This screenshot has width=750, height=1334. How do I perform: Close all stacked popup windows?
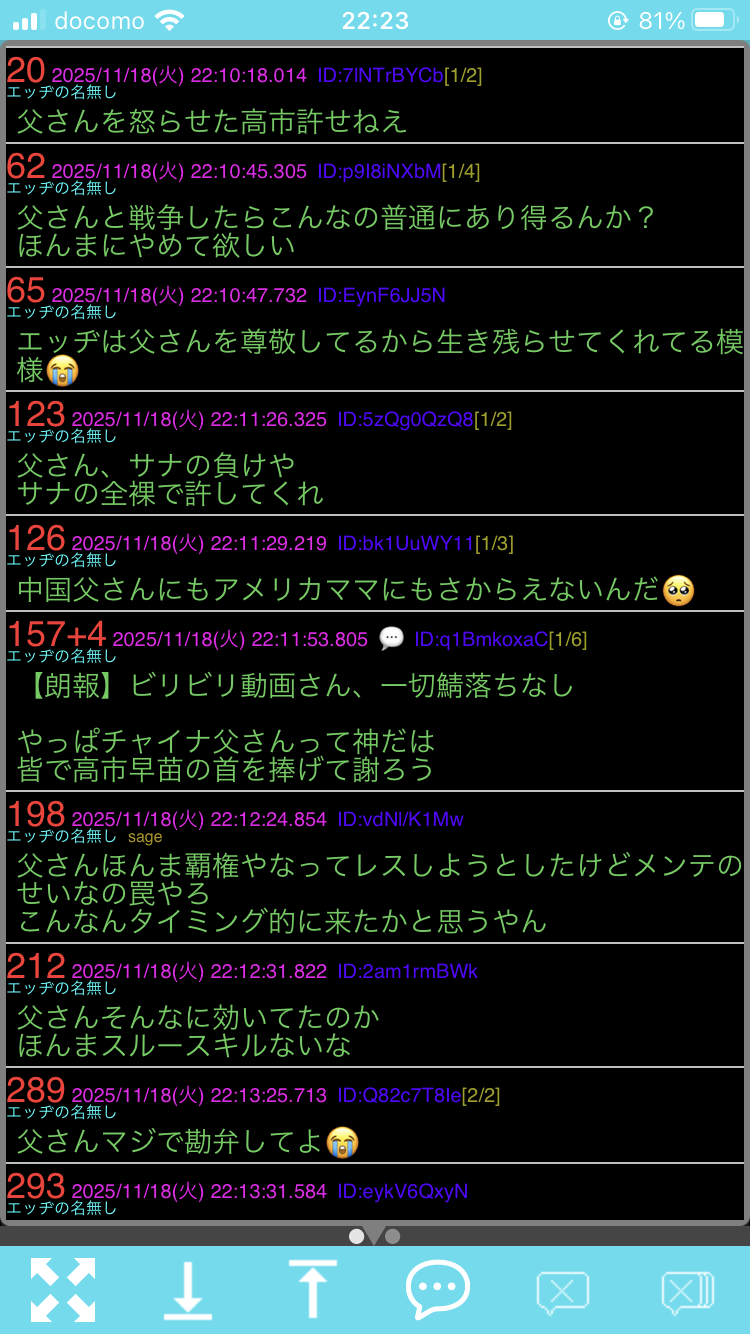pos(688,1292)
